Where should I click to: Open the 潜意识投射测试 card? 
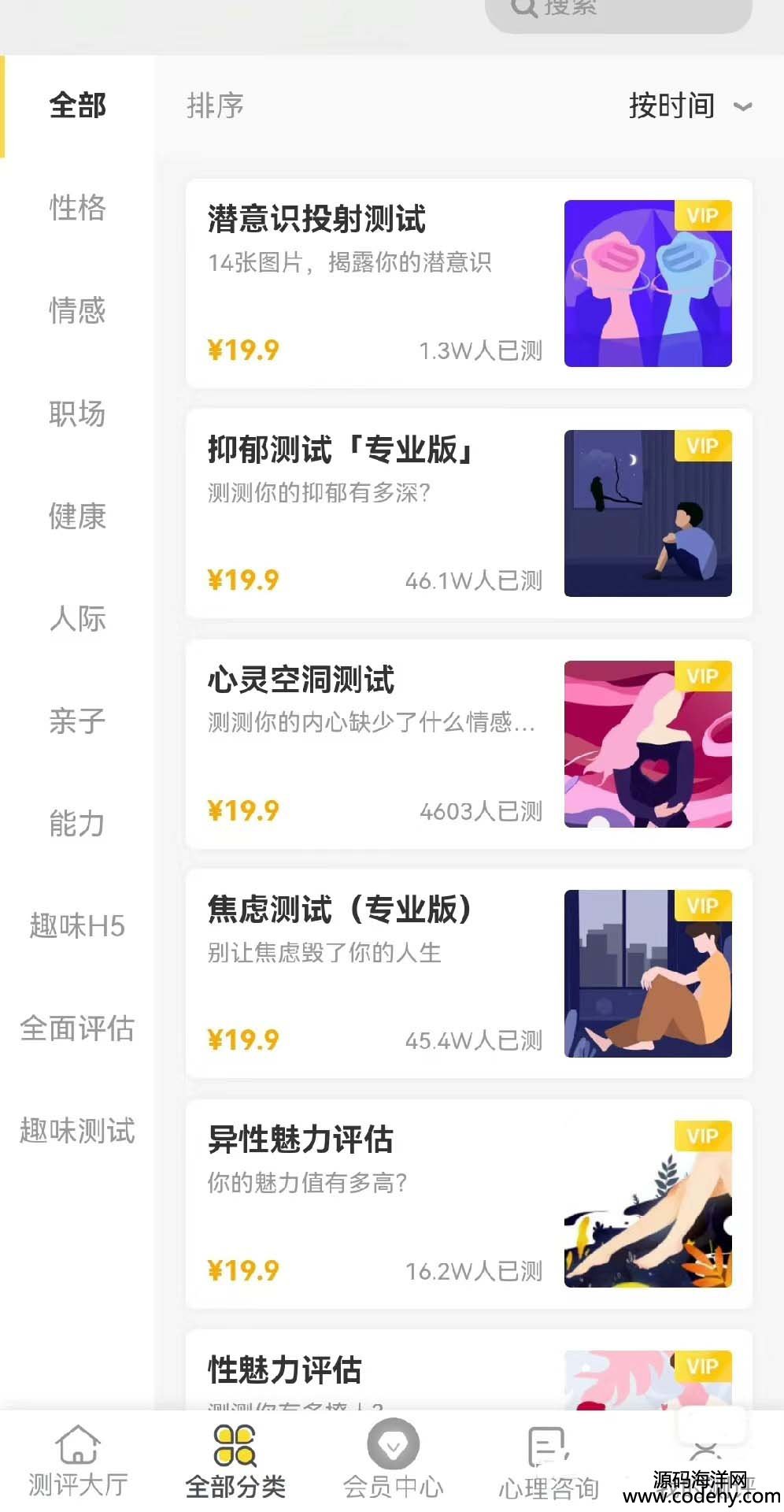click(x=469, y=283)
